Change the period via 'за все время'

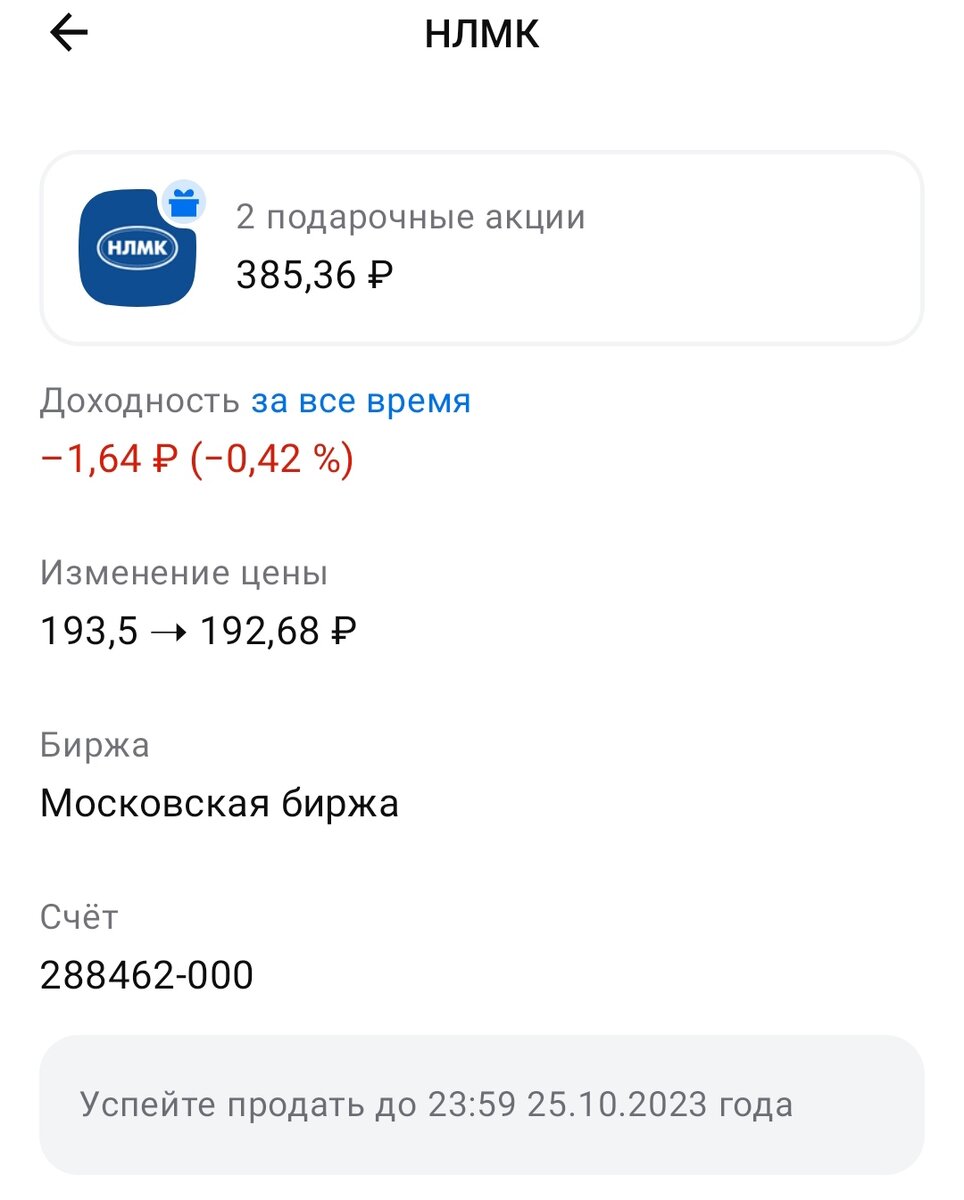point(360,401)
